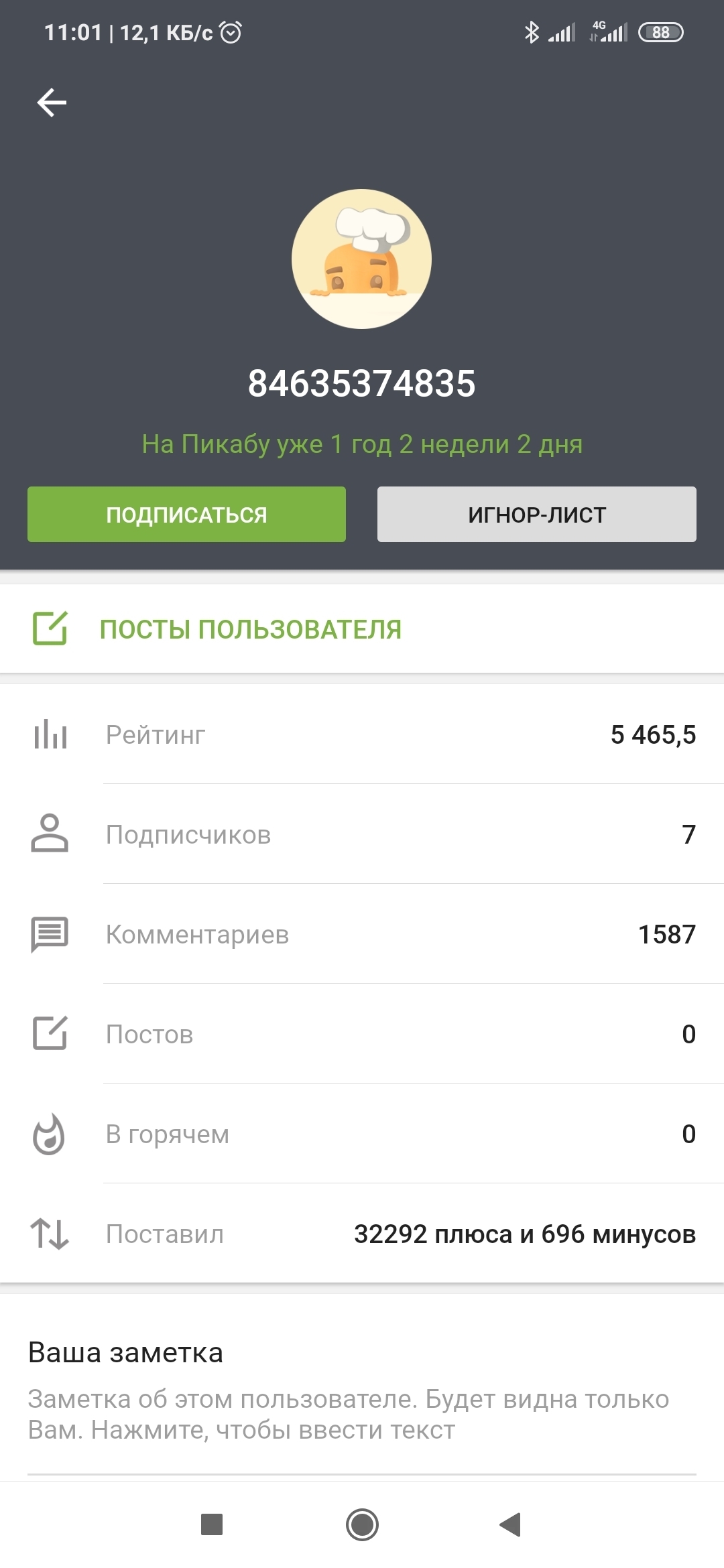The image size is (724, 1568).
Task: Add user to ИГНОР-ЛИСТ
Action: click(536, 514)
